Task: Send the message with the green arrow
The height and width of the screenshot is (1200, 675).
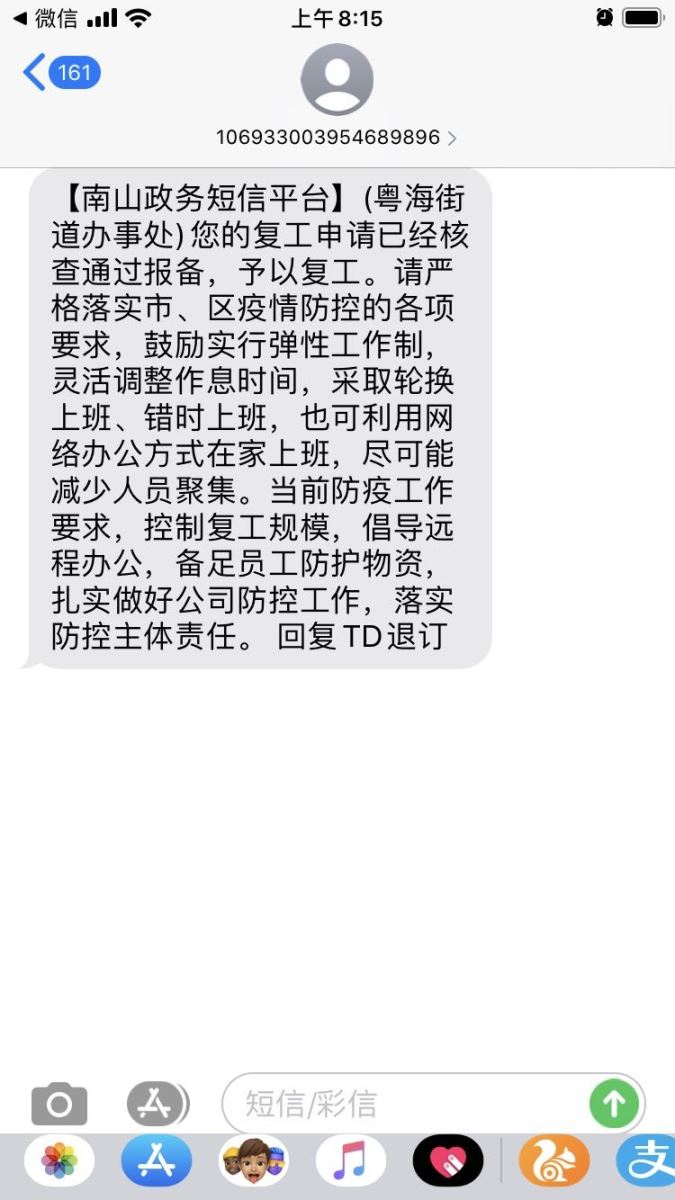Action: (613, 1104)
